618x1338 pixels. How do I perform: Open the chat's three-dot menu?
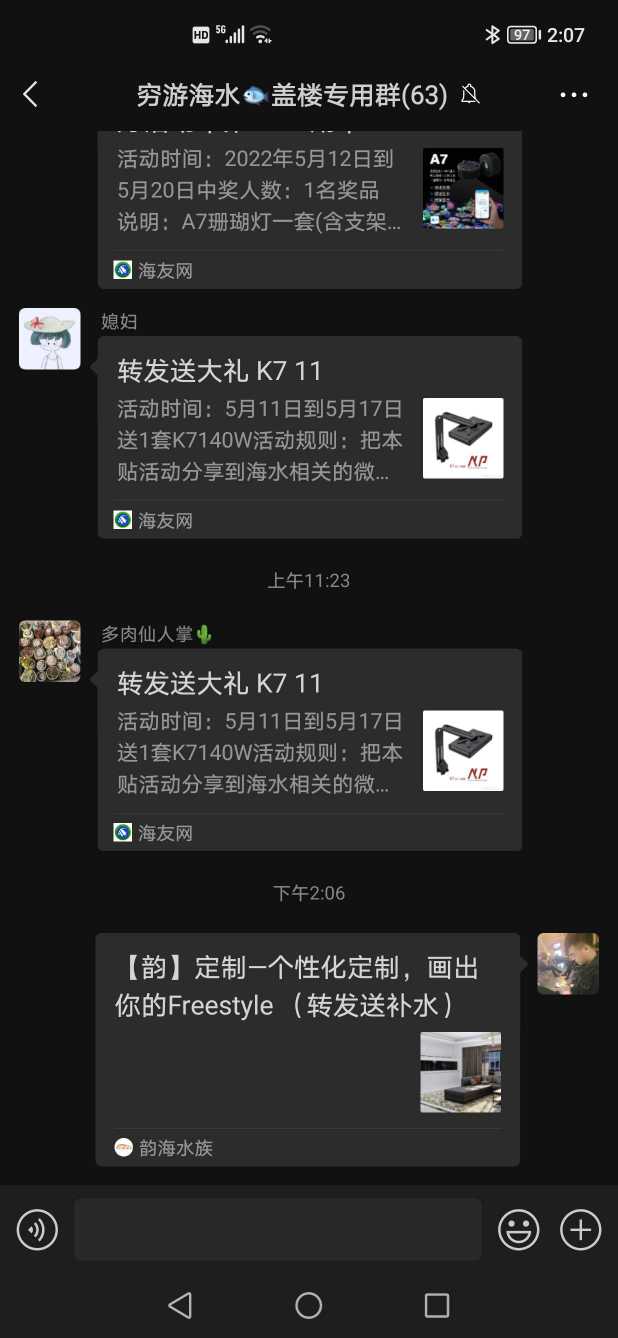(573, 95)
